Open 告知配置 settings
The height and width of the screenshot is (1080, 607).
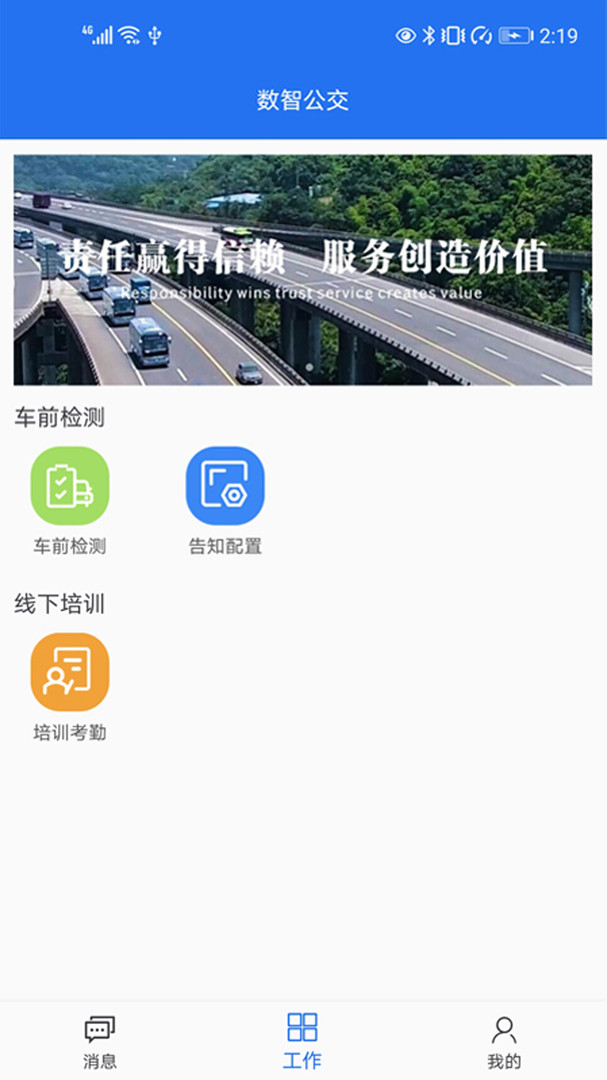225,486
